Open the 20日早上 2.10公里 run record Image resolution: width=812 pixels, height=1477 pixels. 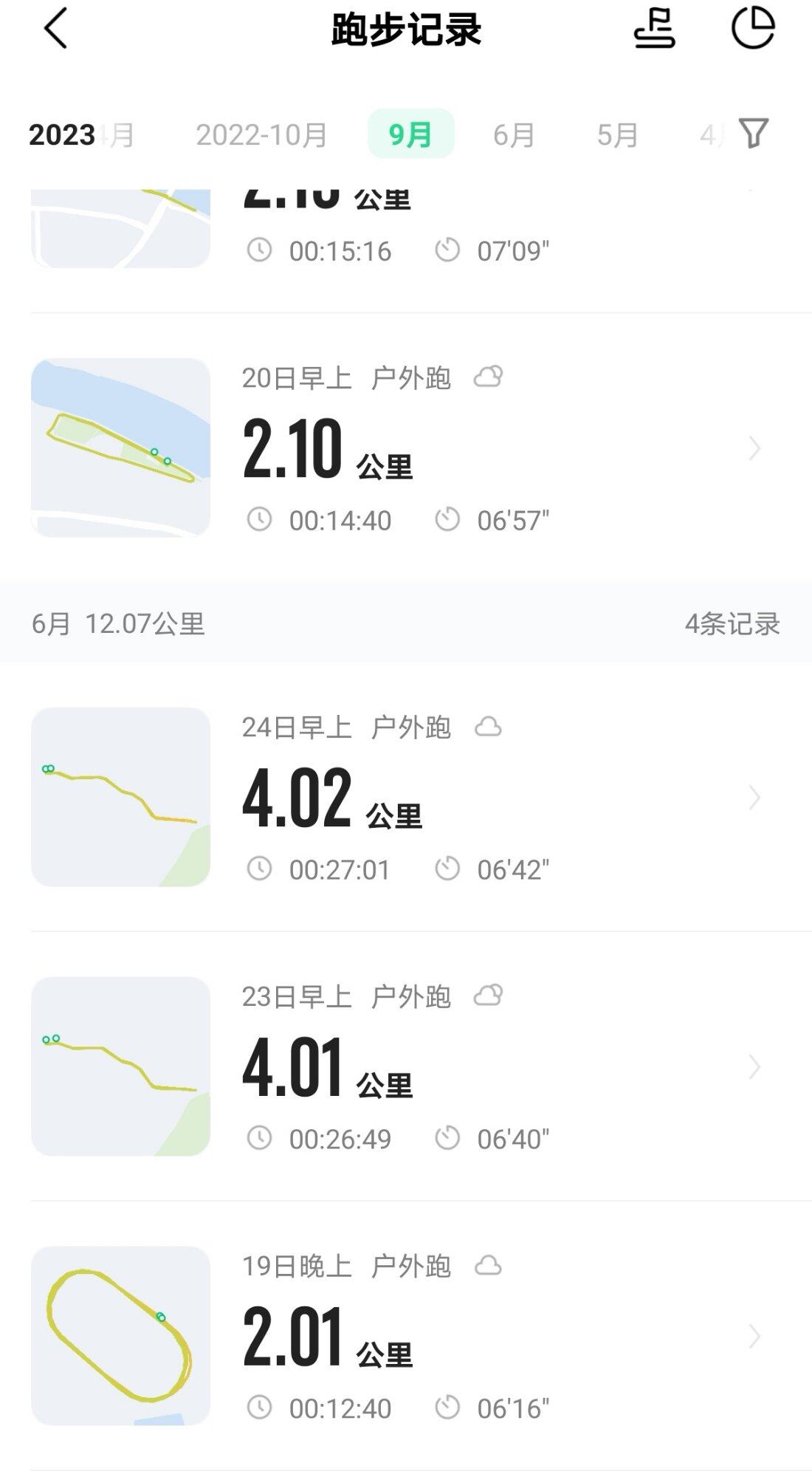(x=406, y=448)
